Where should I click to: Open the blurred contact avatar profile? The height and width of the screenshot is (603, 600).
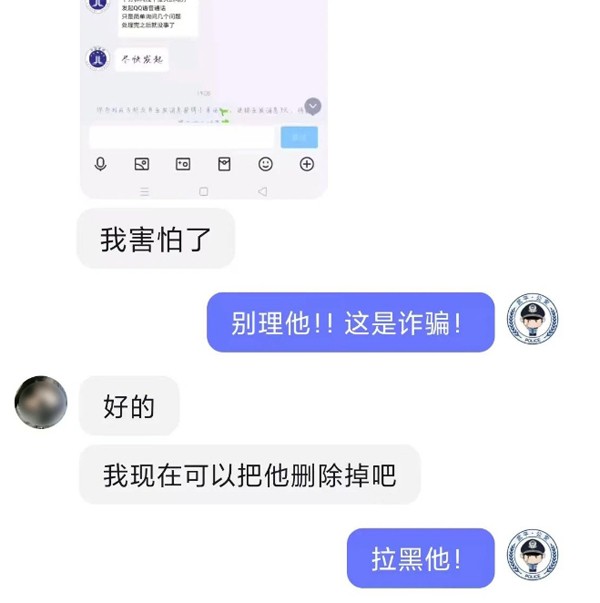pyautogui.click(x=41, y=403)
